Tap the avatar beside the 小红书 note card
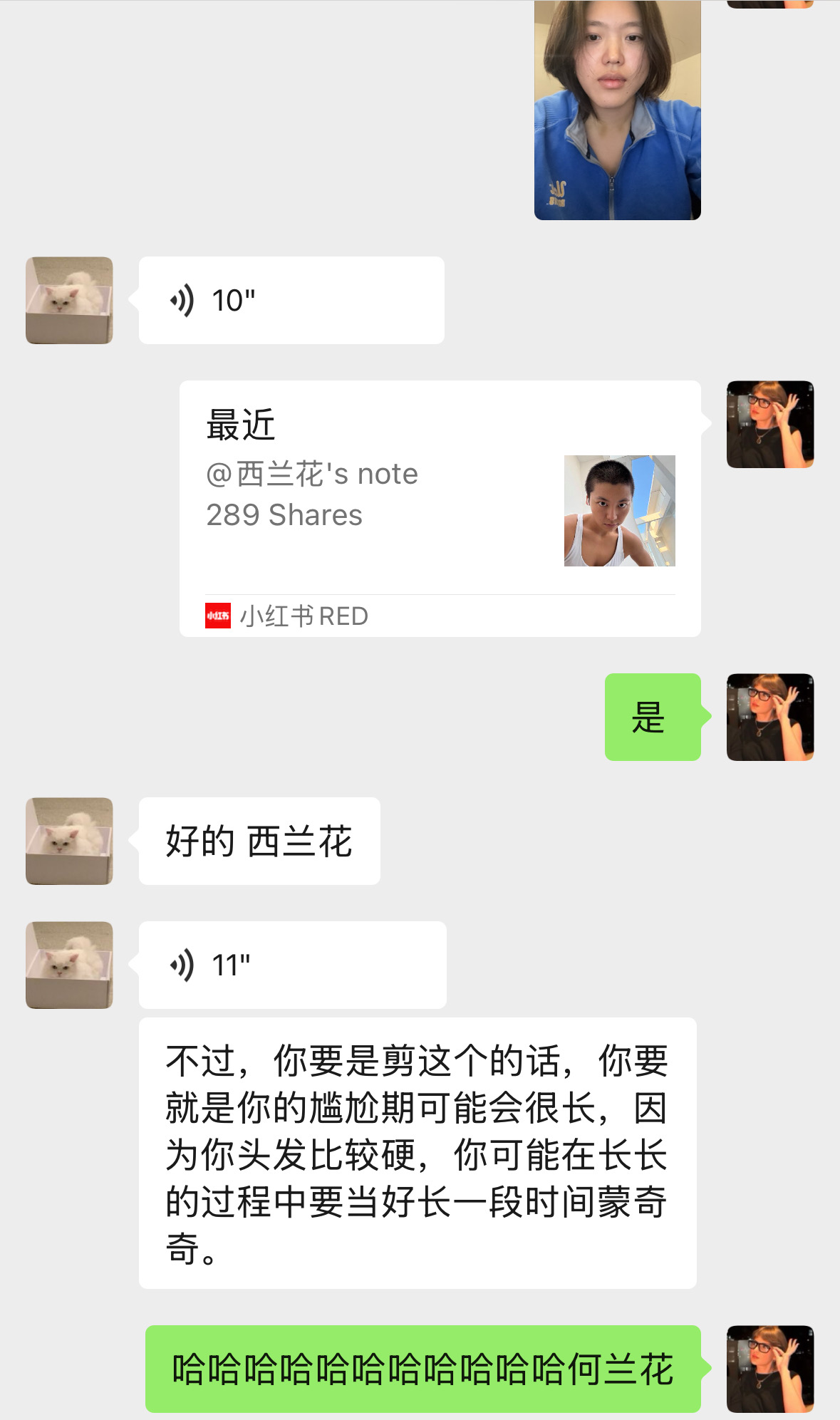840x1420 pixels. coord(769,424)
